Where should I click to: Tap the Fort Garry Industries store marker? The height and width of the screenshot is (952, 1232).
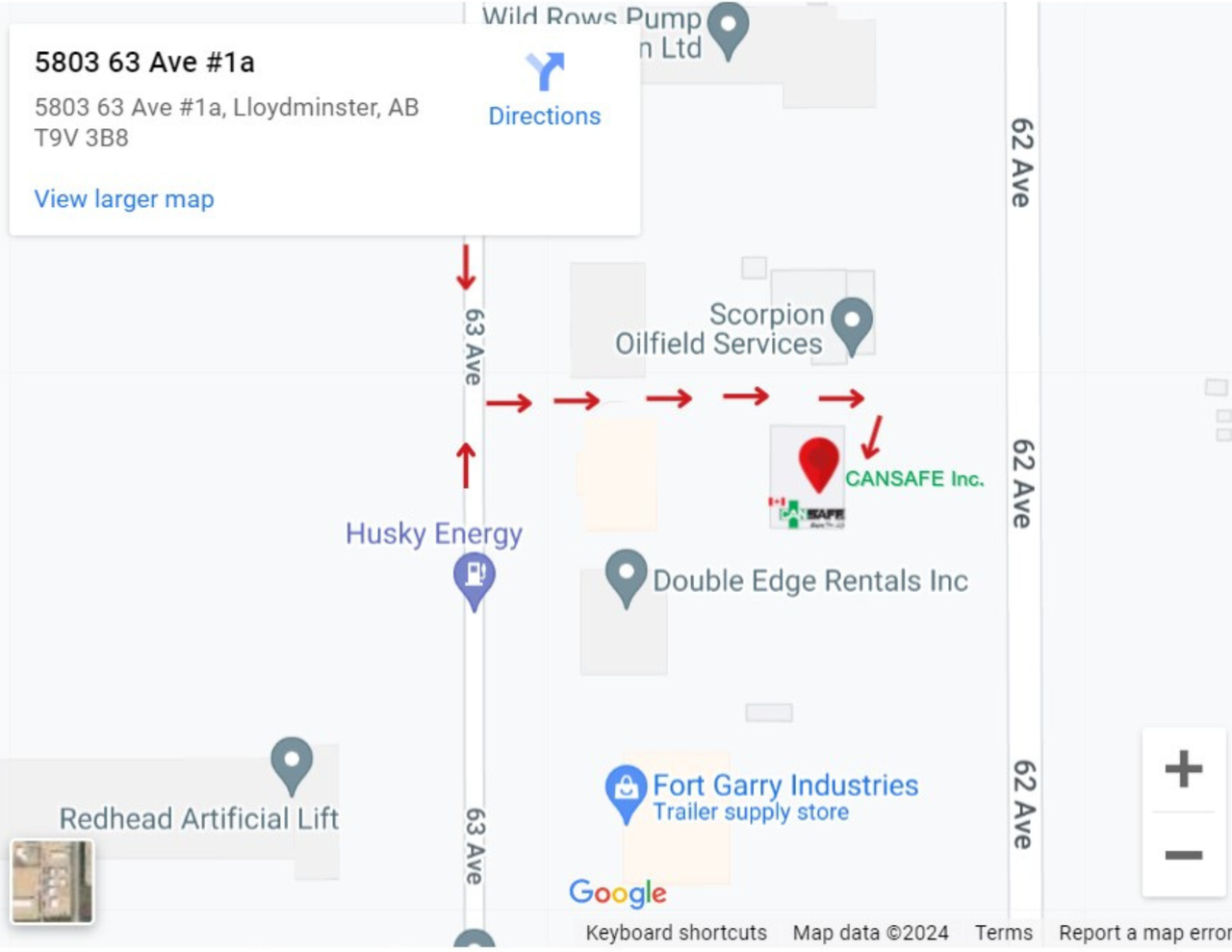(x=626, y=790)
